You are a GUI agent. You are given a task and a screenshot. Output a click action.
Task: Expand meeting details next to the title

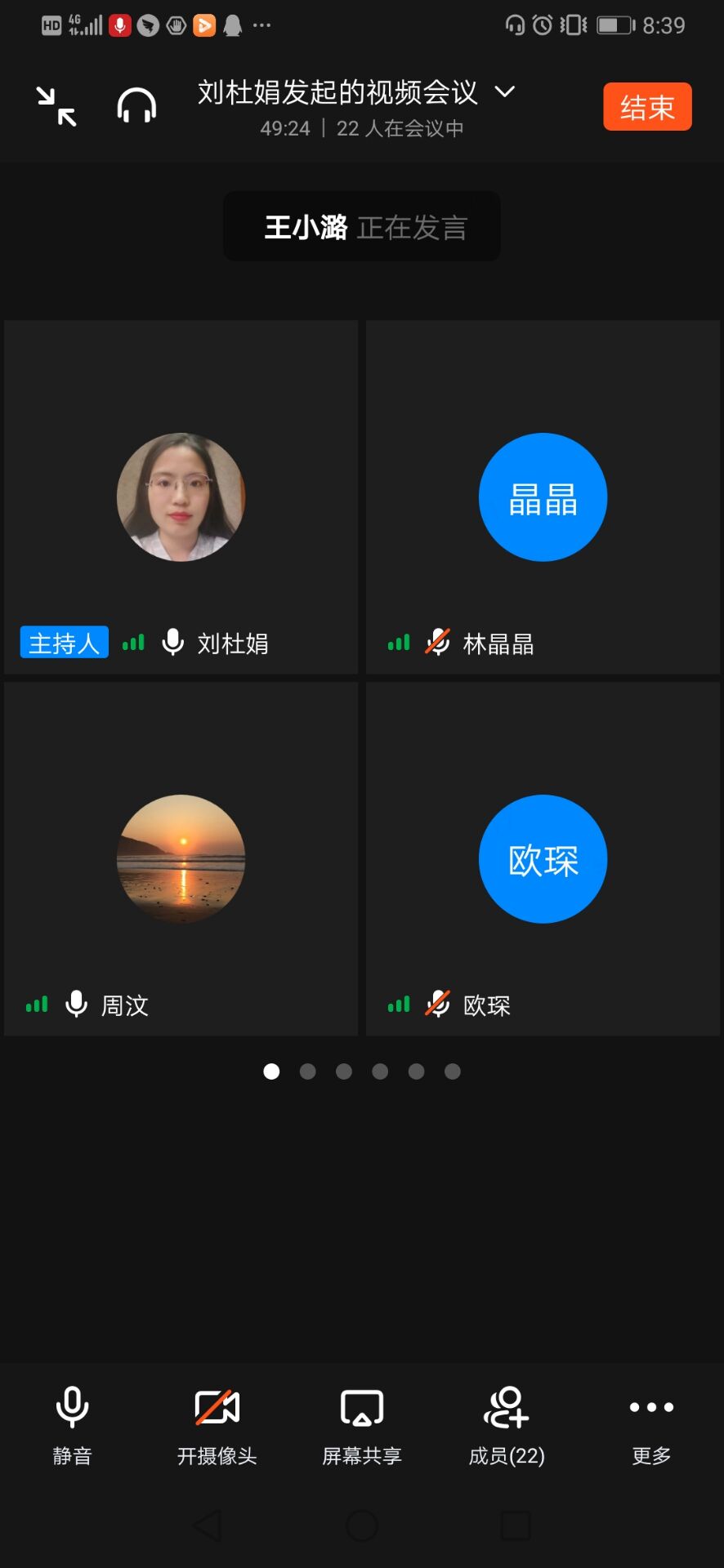505,92
